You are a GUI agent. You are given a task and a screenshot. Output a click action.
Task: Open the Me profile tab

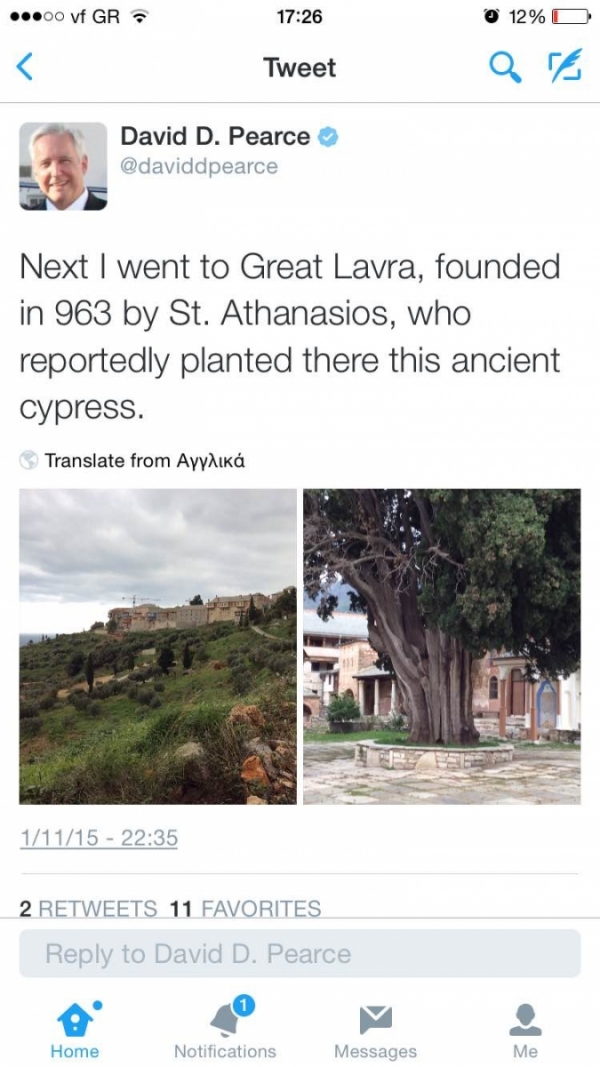525,1030
